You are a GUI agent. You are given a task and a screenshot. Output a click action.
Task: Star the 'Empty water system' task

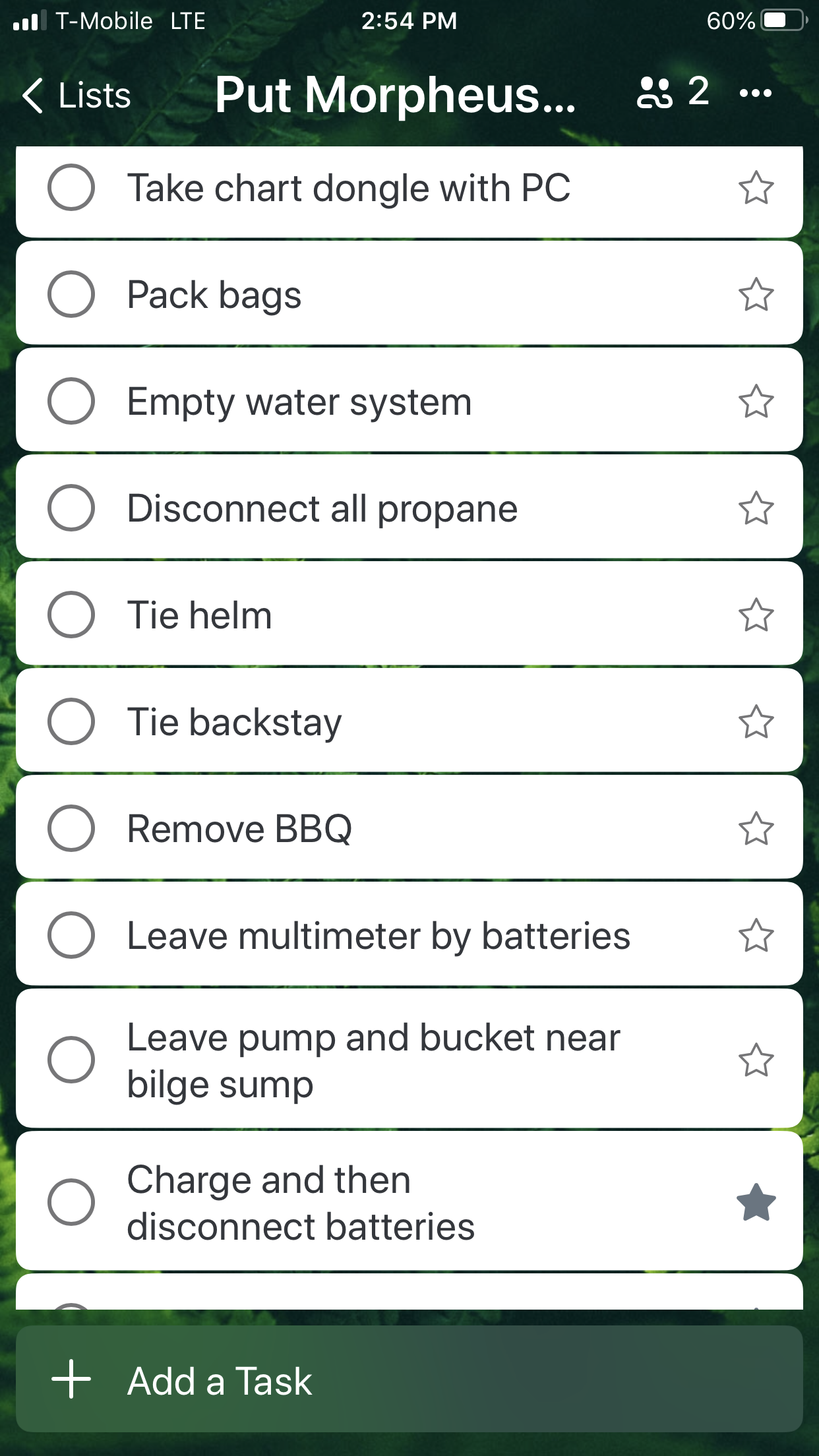point(756,401)
